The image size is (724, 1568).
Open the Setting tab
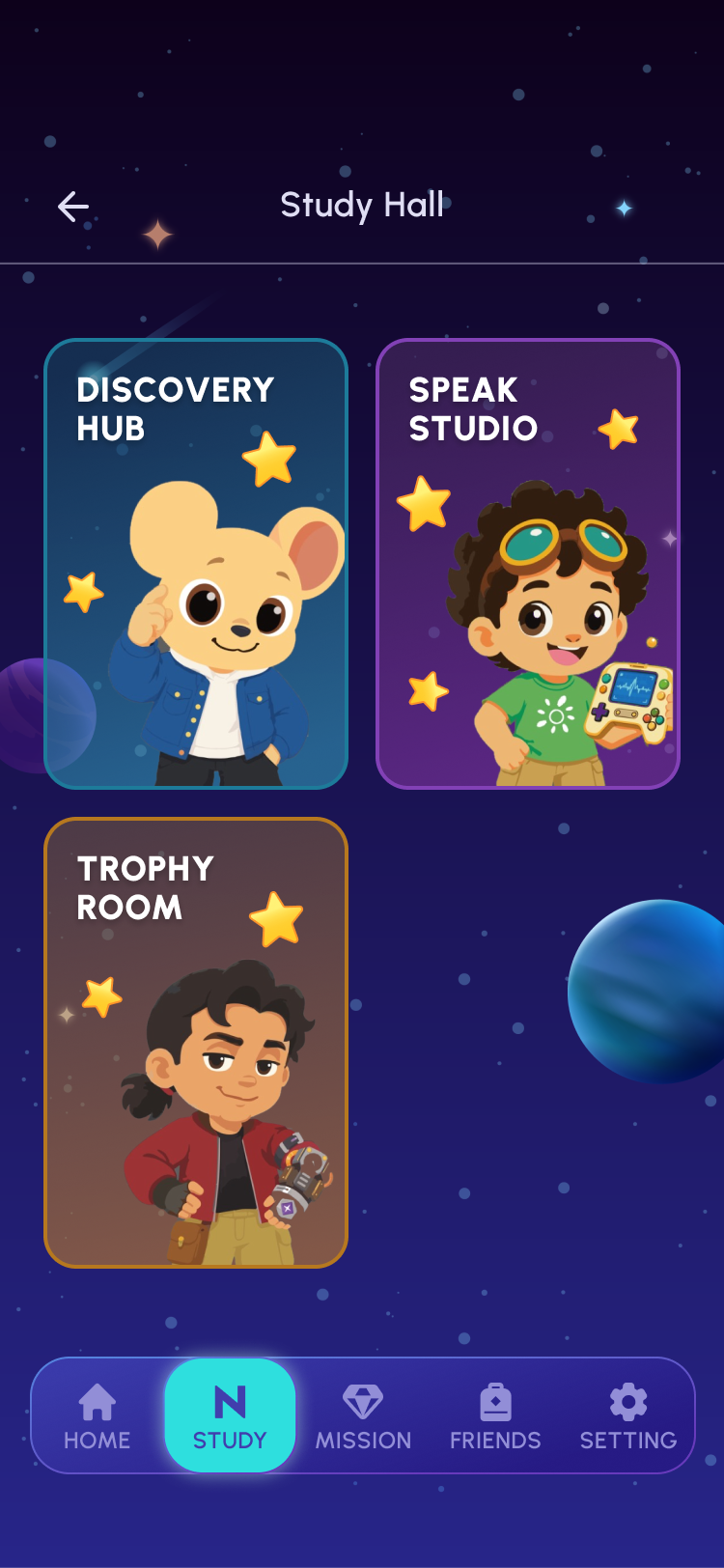(x=628, y=1416)
